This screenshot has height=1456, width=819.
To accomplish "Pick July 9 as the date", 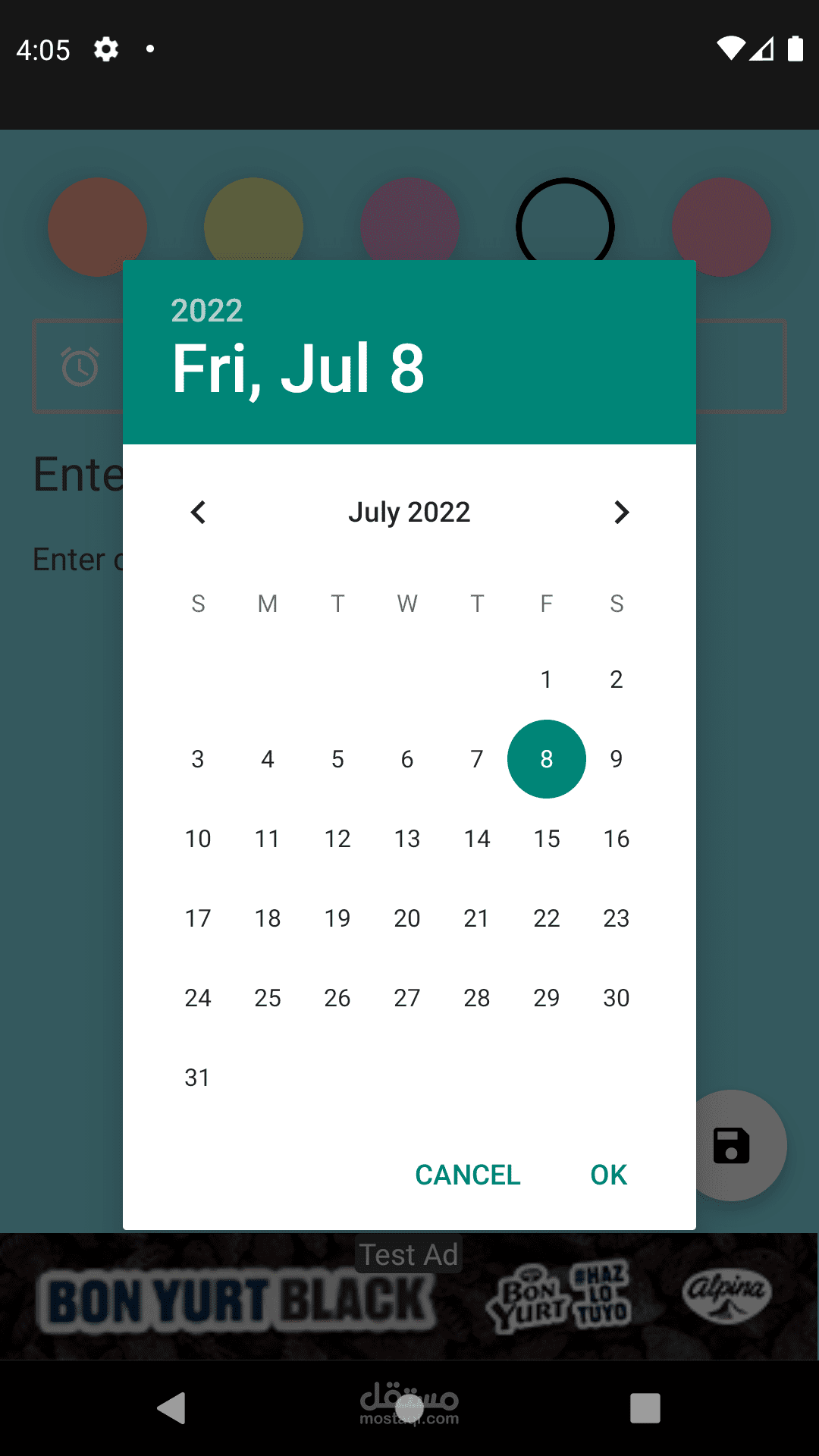I will tap(616, 759).
